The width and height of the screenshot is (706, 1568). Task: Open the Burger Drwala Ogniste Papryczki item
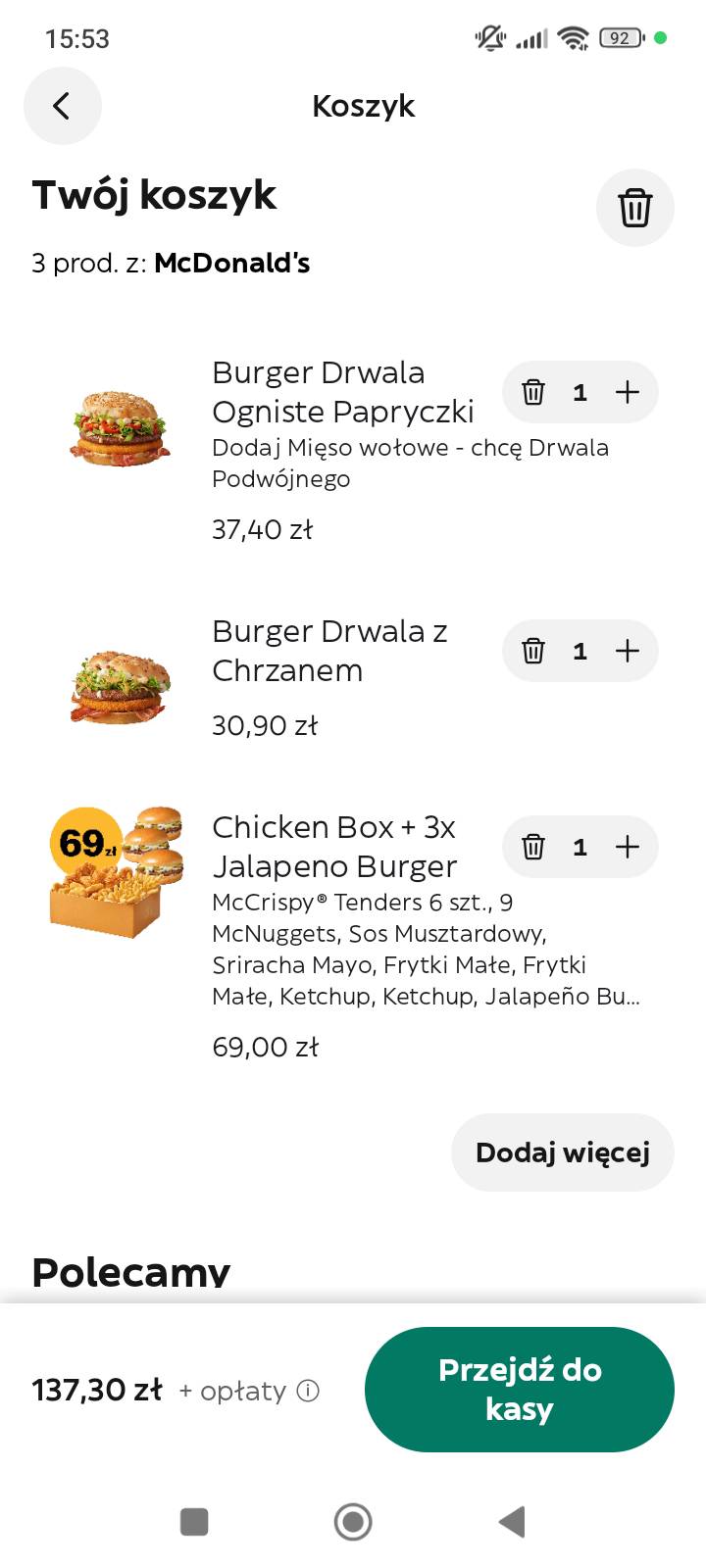pyautogui.click(x=342, y=392)
